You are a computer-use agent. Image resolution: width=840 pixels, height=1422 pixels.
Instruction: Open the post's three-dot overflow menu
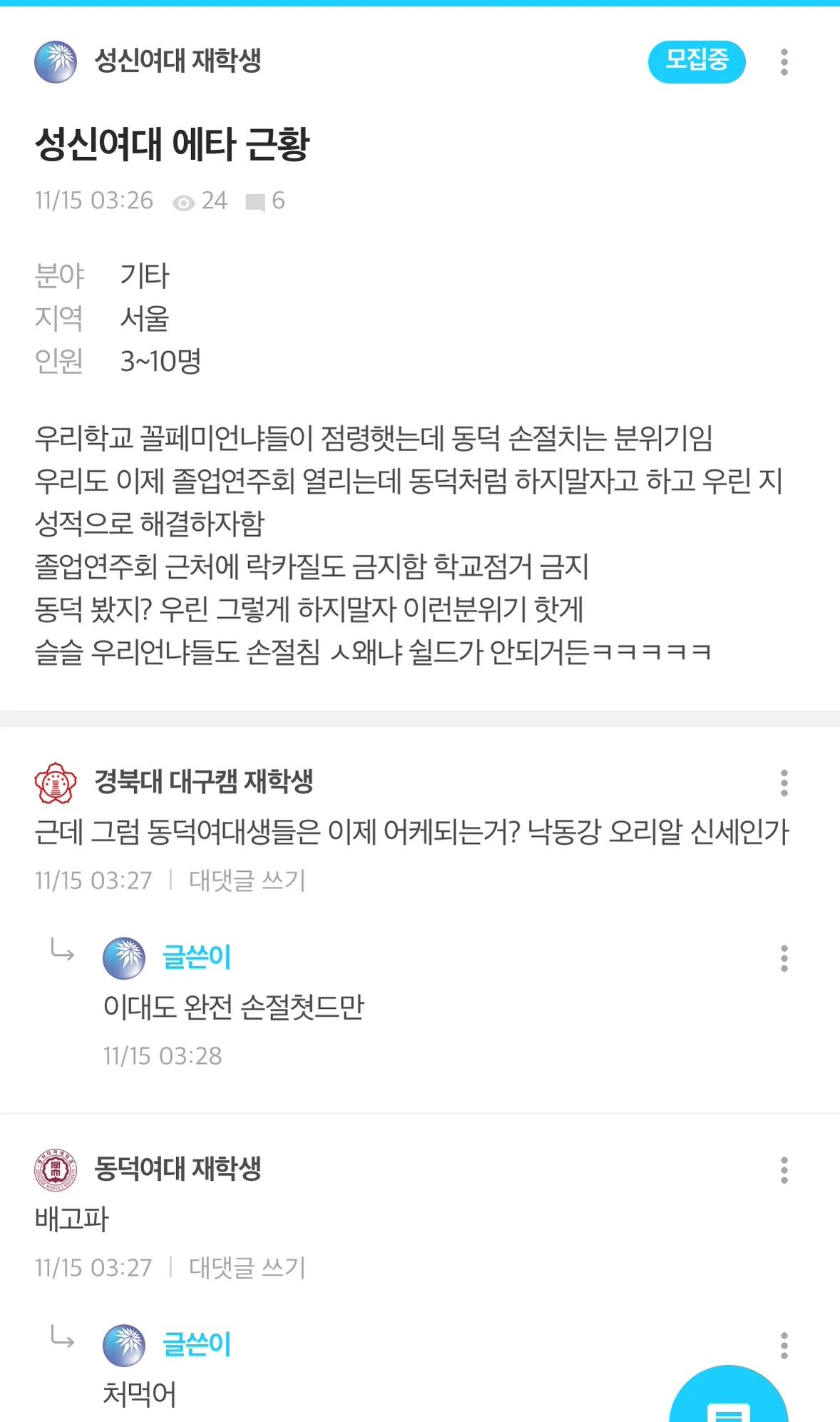[785, 62]
